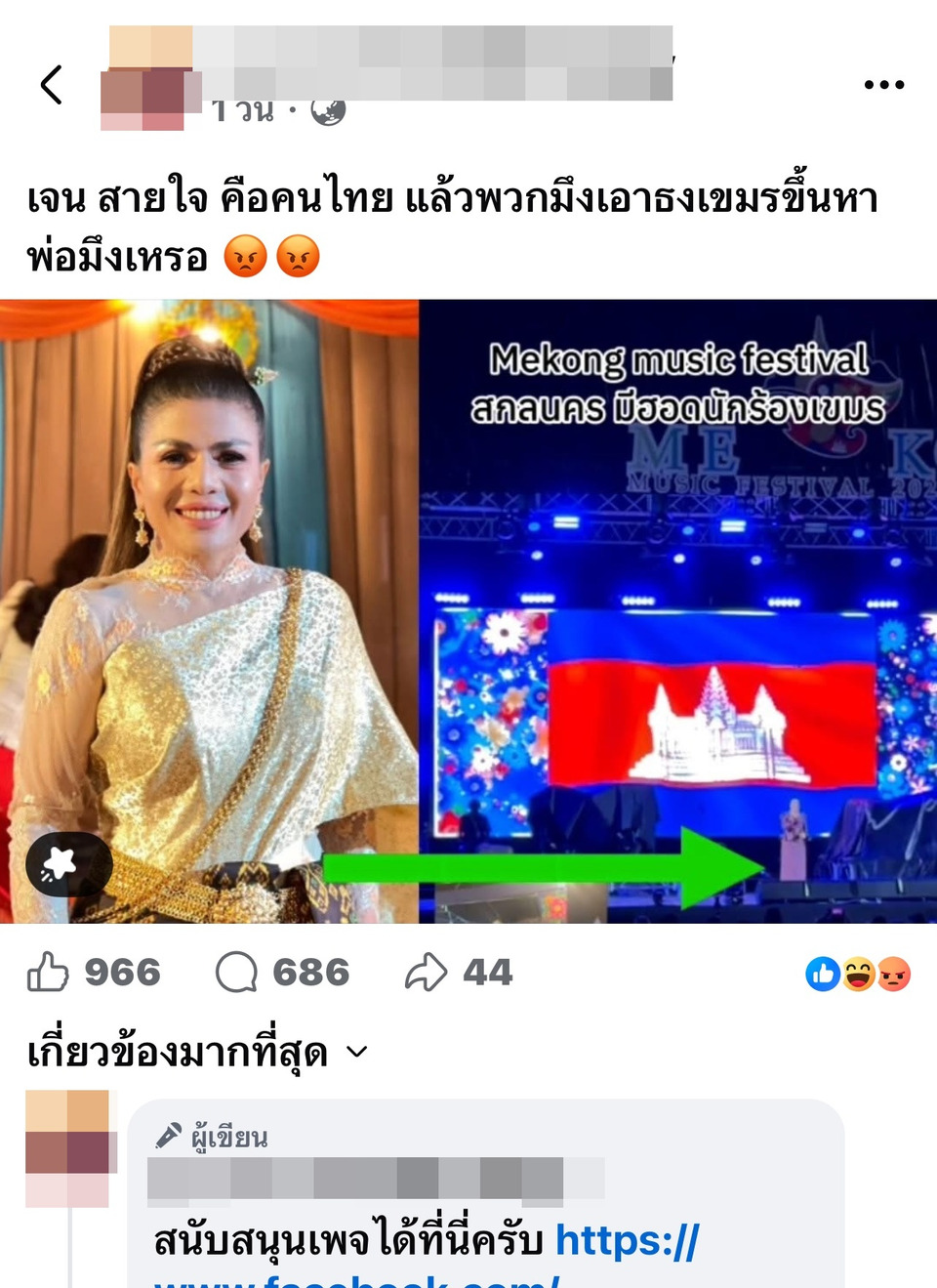Go back using the back arrow
Screen dimensions: 937x1288
(x=52, y=85)
